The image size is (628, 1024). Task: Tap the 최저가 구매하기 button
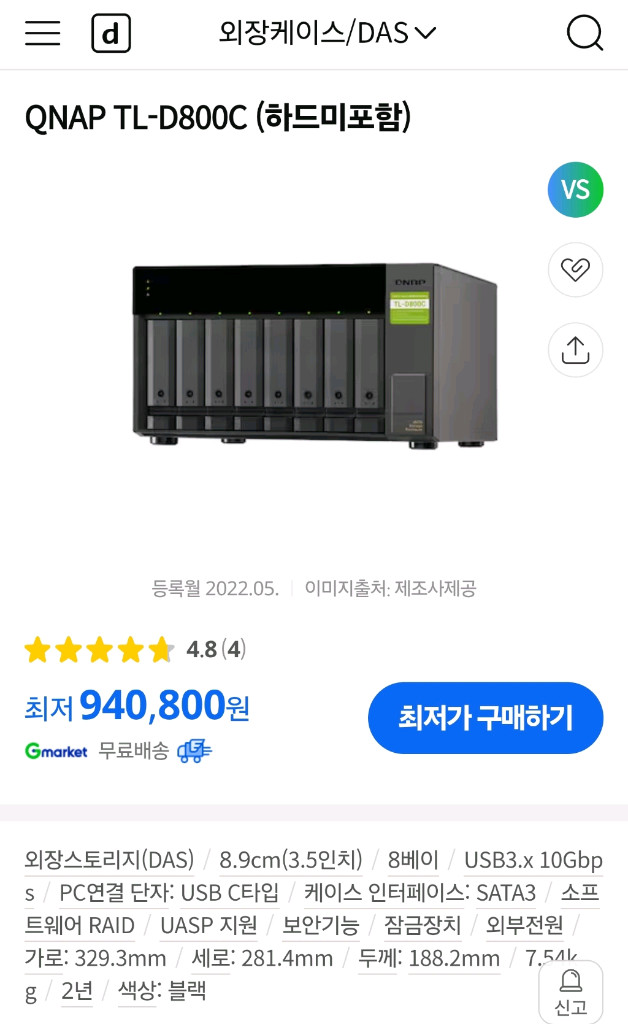pos(485,717)
